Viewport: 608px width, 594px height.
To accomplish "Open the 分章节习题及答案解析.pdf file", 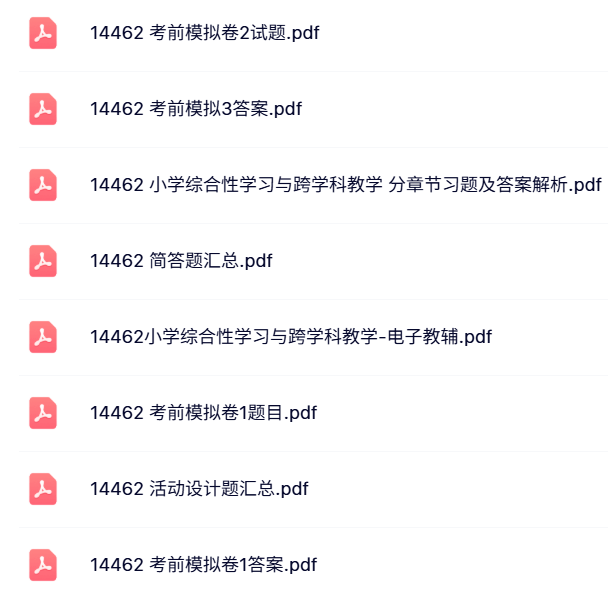I will pos(345,185).
